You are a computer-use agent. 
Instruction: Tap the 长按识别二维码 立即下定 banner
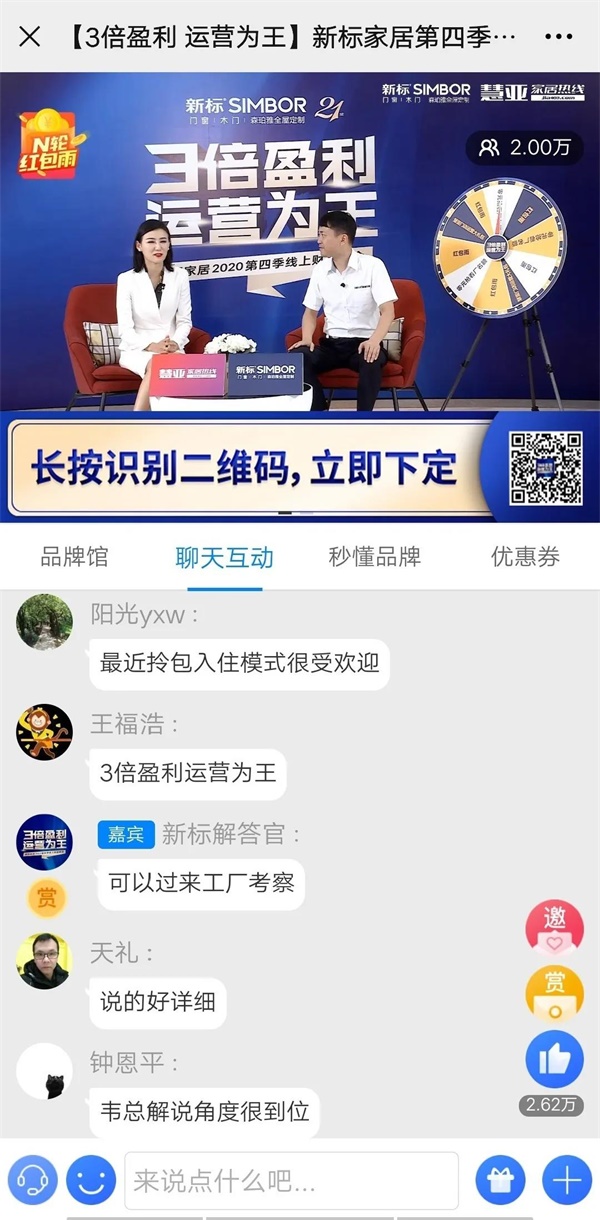250,467
